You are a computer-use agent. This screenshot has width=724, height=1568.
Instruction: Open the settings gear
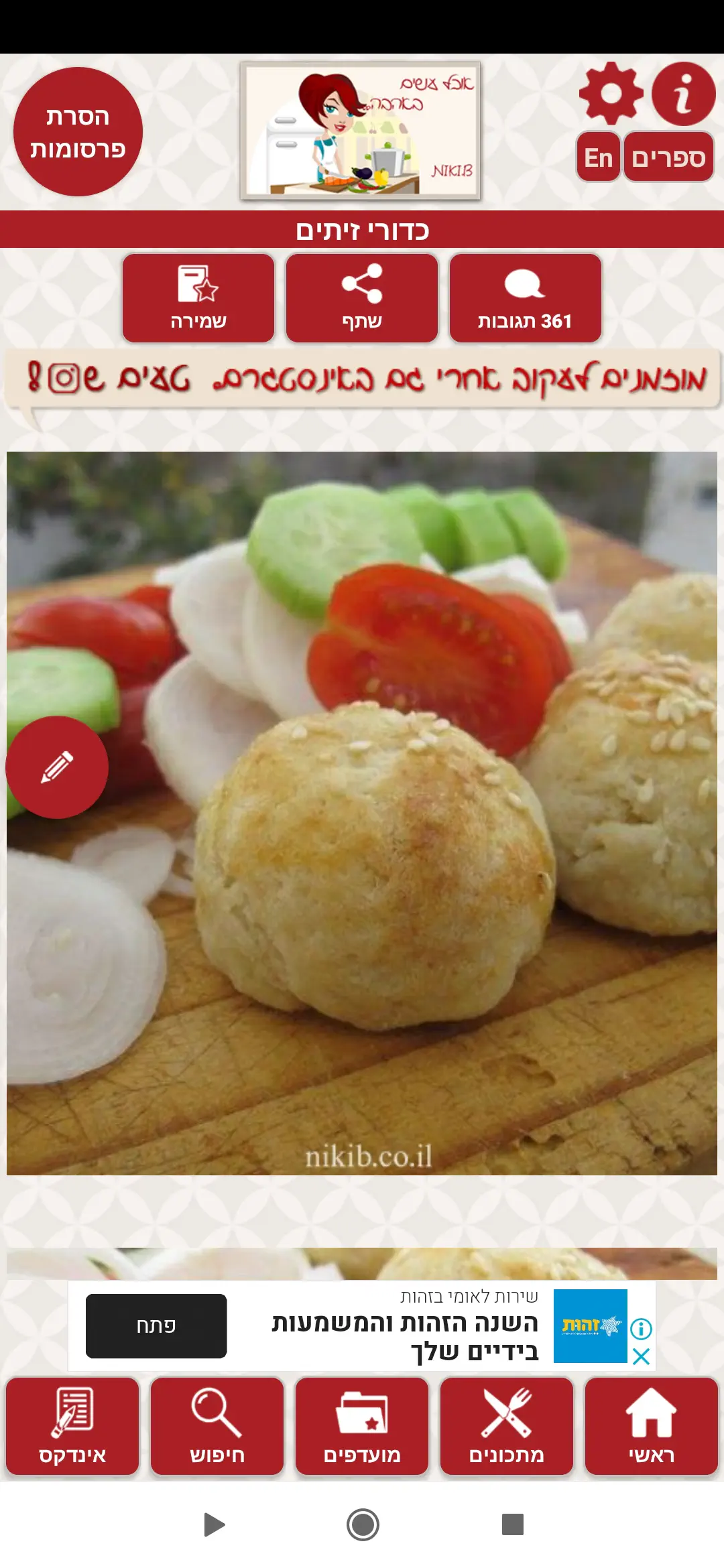[611, 94]
